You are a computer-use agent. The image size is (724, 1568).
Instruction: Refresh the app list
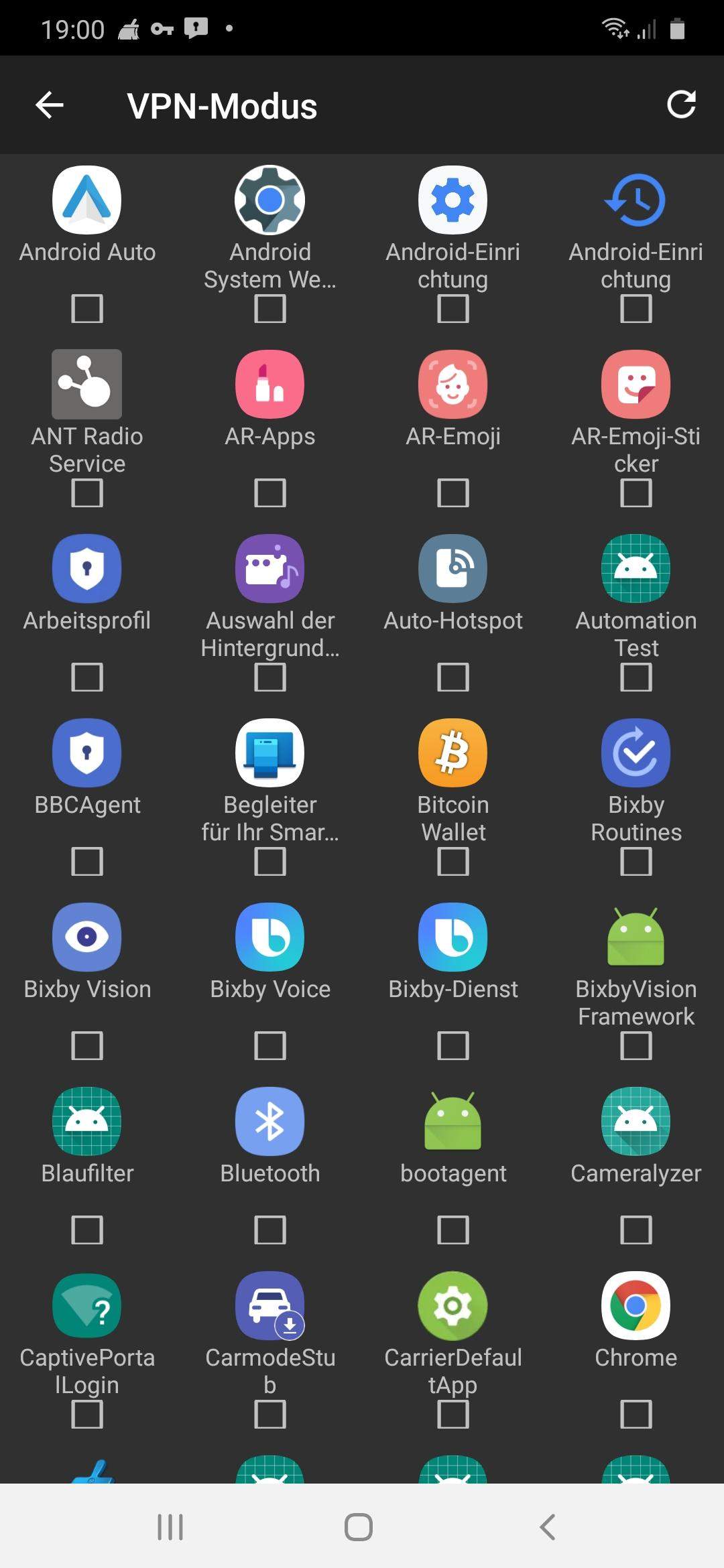coord(681,105)
